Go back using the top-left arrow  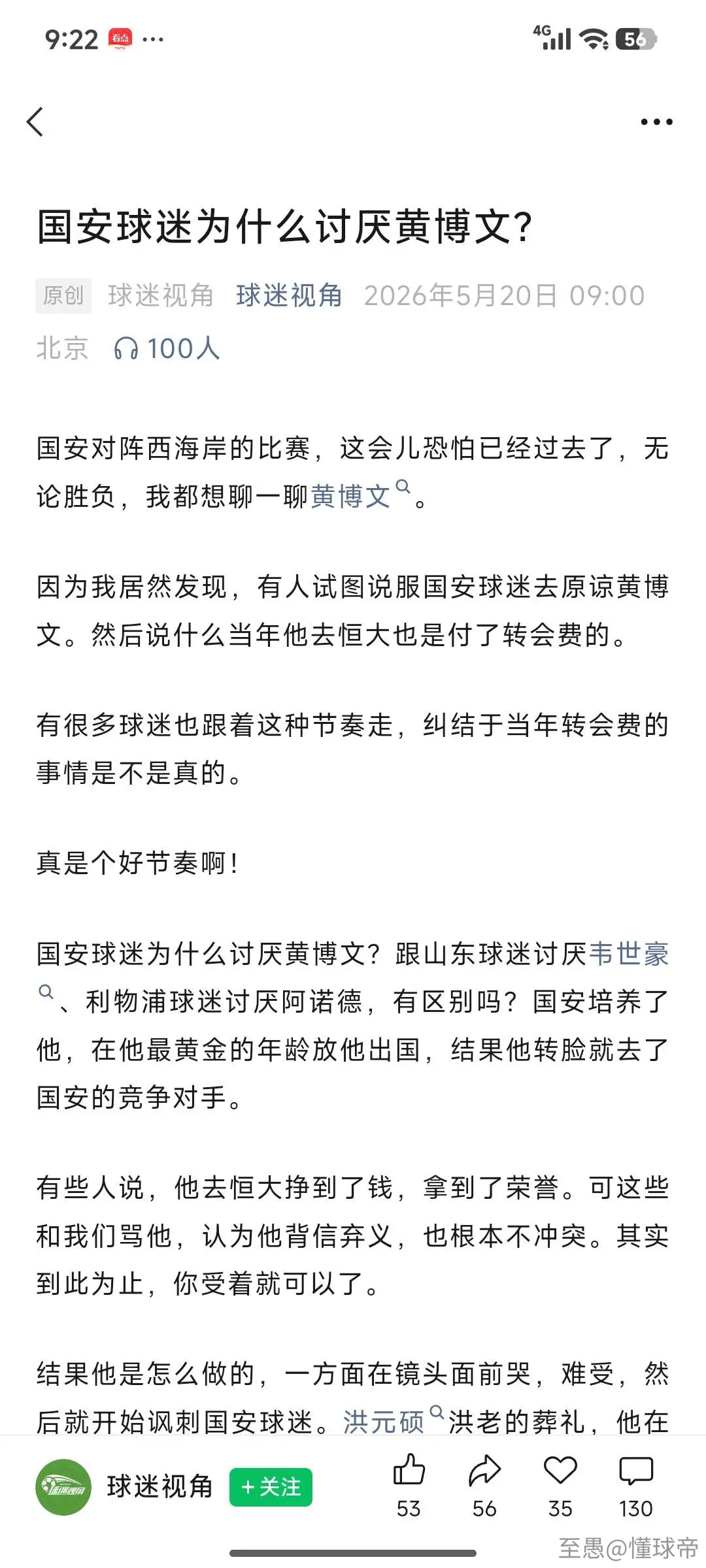point(35,122)
